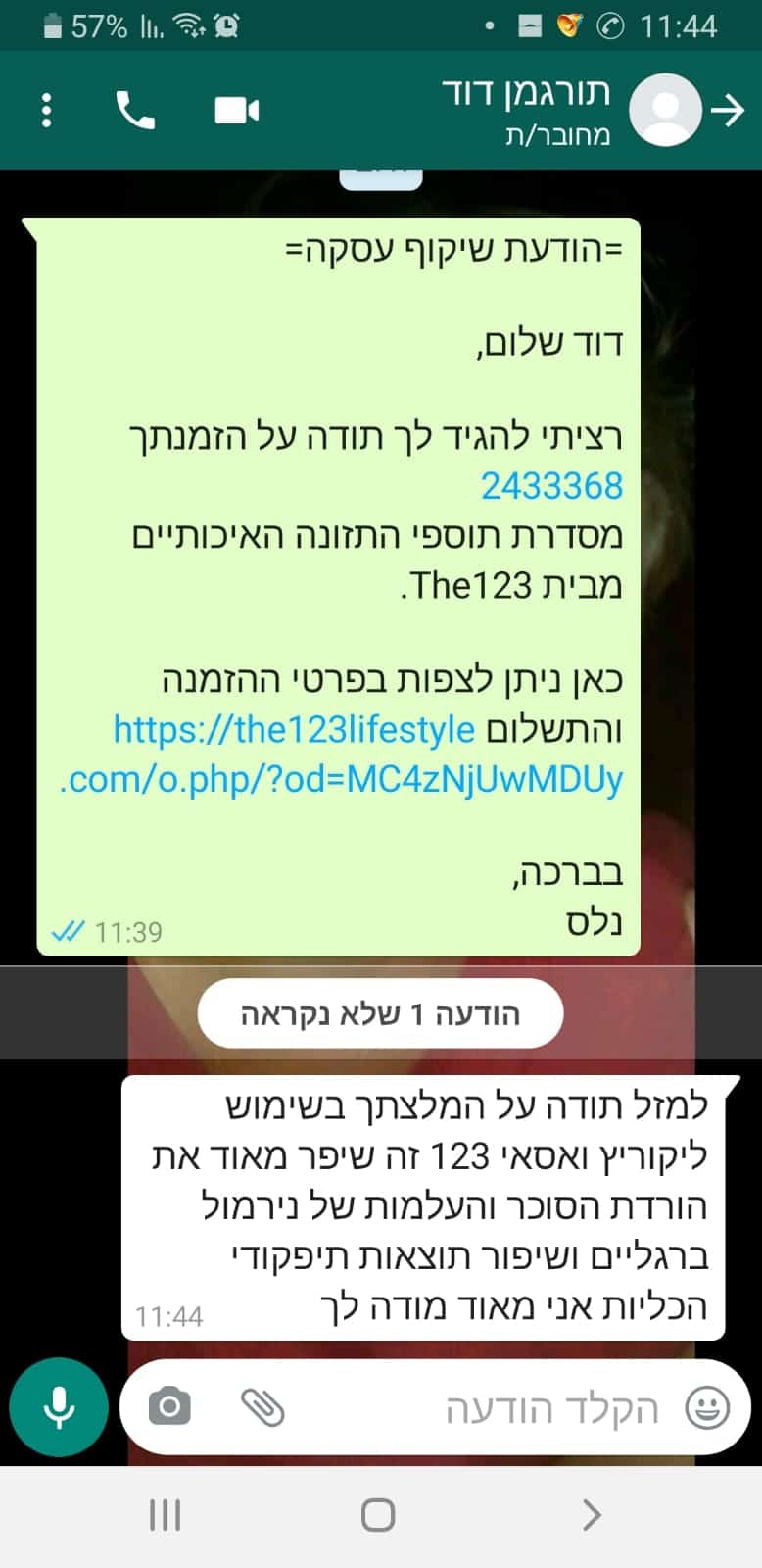Screen dimensions: 762x1568
Task: Go to the system home screen
Action: point(378,1515)
